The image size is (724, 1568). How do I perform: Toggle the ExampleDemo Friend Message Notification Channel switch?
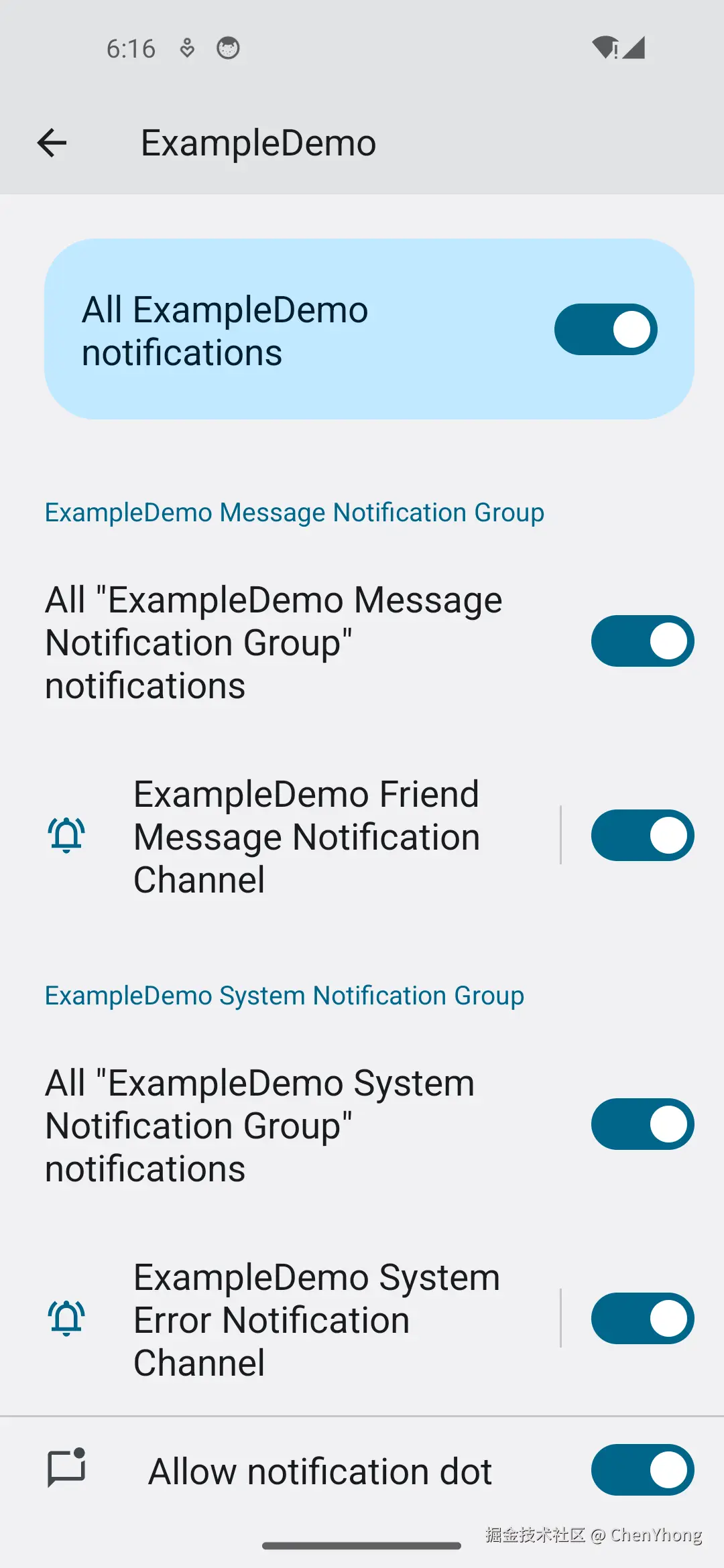(642, 836)
